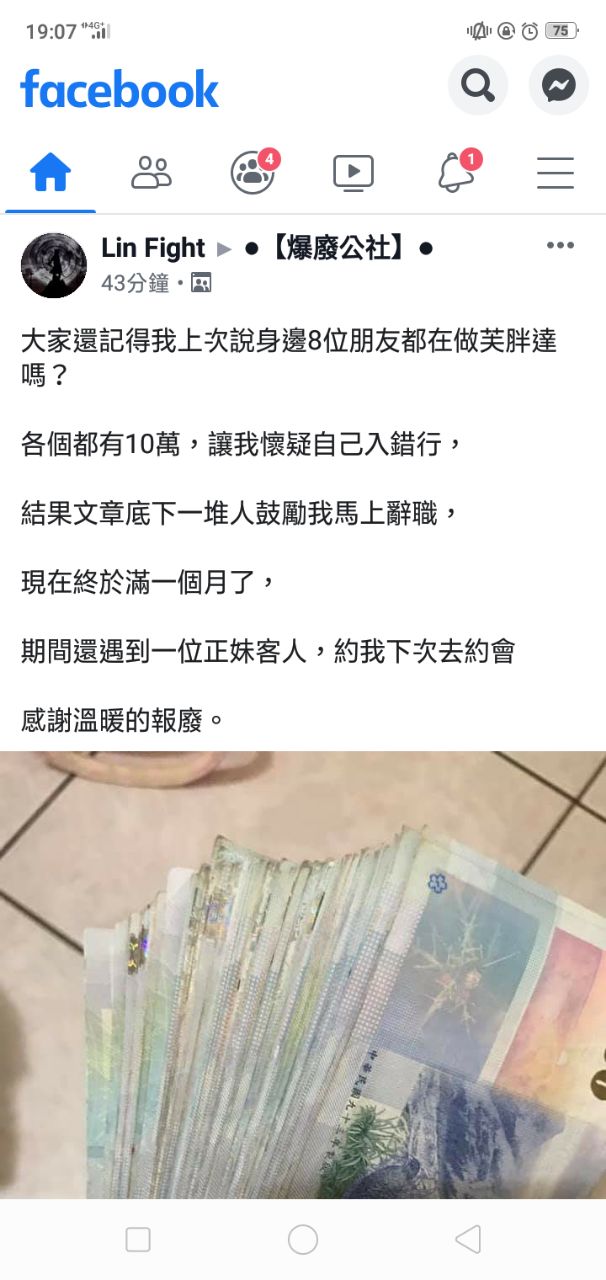
Task: Open the hamburger menu tab
Action: pos(555,173)
